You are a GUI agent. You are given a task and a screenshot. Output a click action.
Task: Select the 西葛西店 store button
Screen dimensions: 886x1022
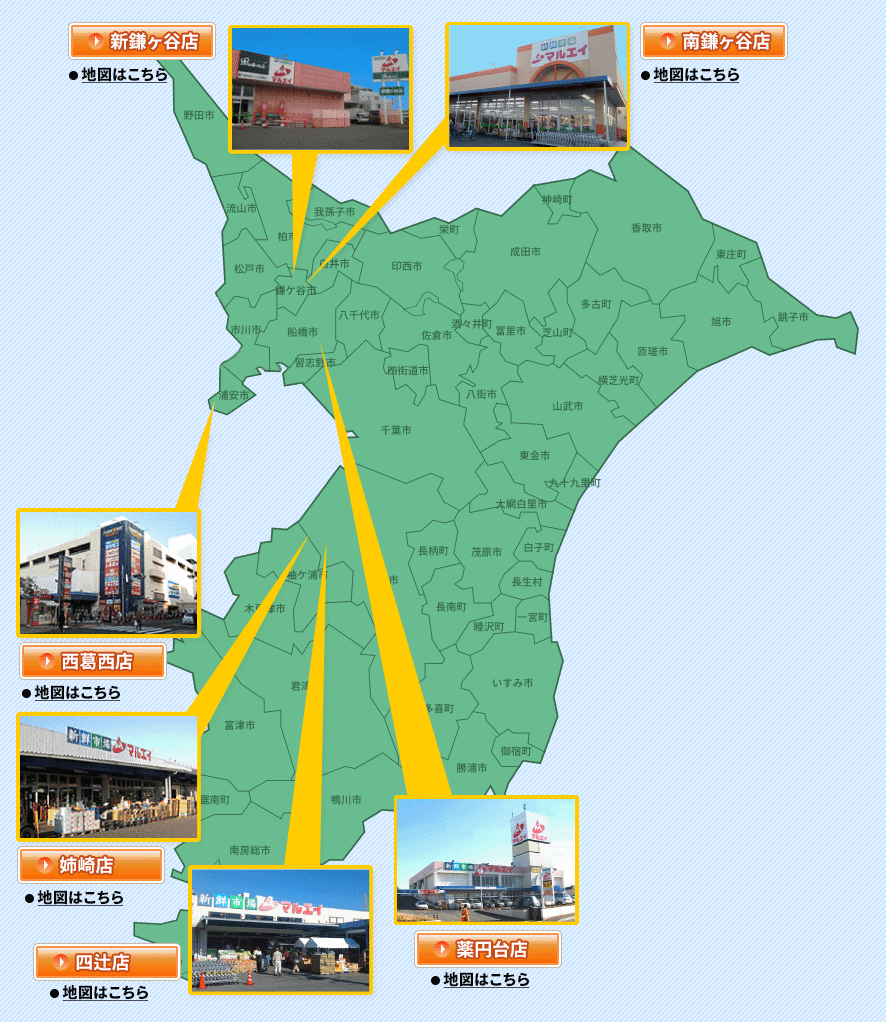tap(93, 661)
